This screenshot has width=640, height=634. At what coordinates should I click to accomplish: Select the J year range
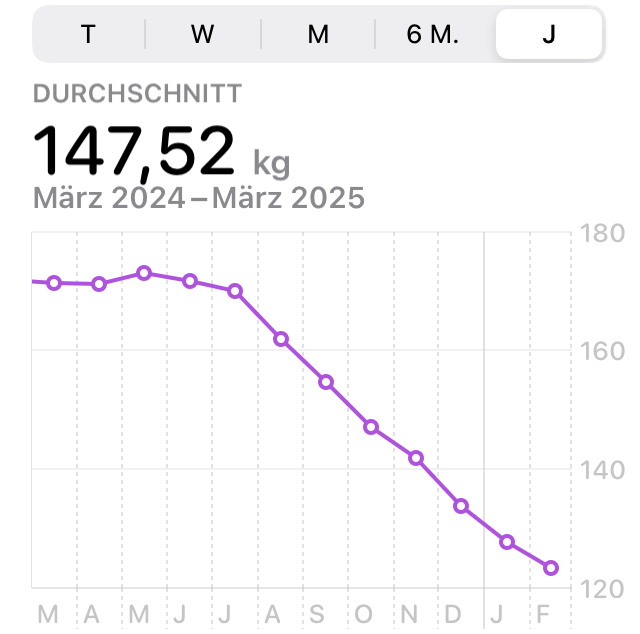(x=548, y=35)
